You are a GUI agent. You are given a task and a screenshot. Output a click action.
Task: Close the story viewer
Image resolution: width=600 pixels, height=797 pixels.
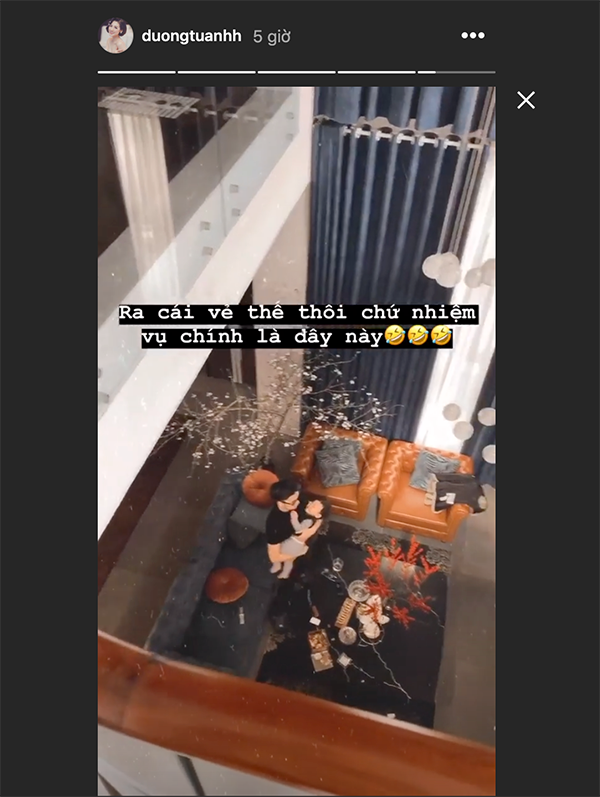click(526, 100)
